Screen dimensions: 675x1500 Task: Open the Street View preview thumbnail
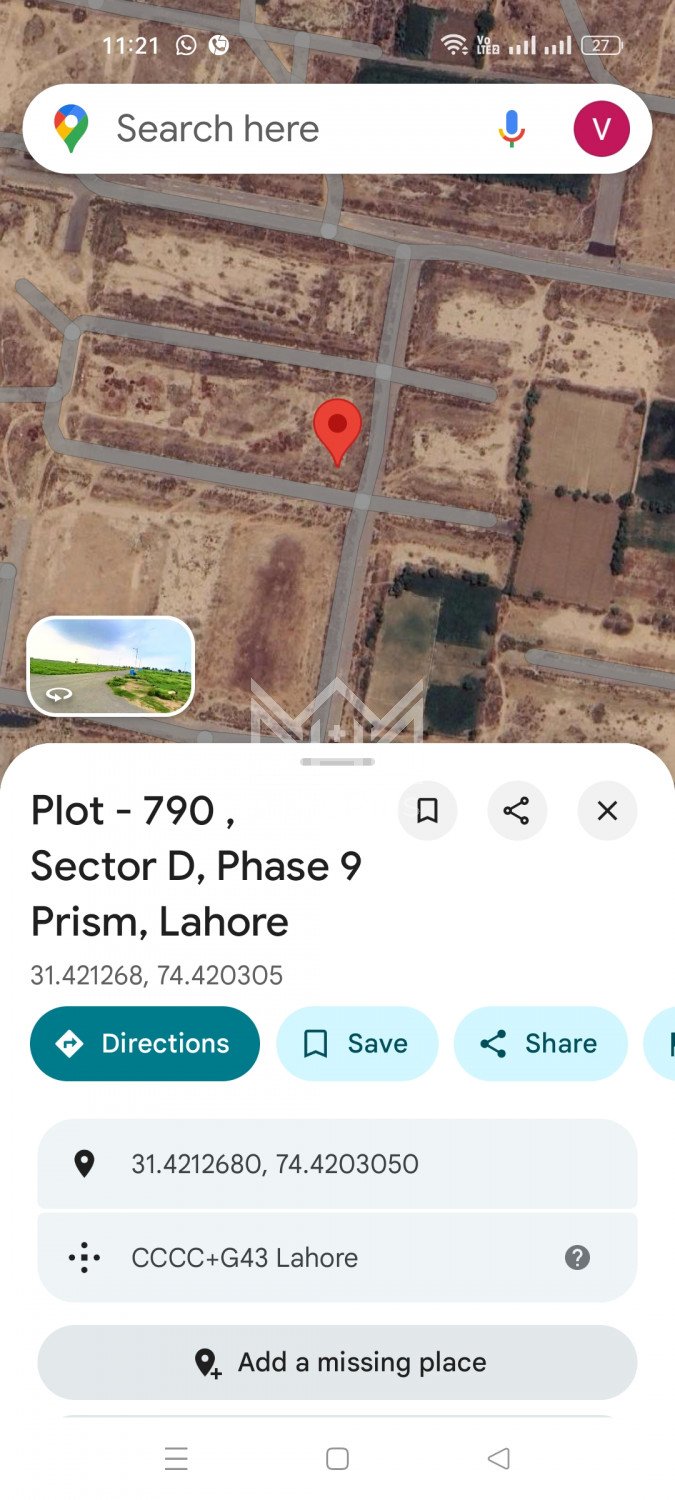point(110,666)
